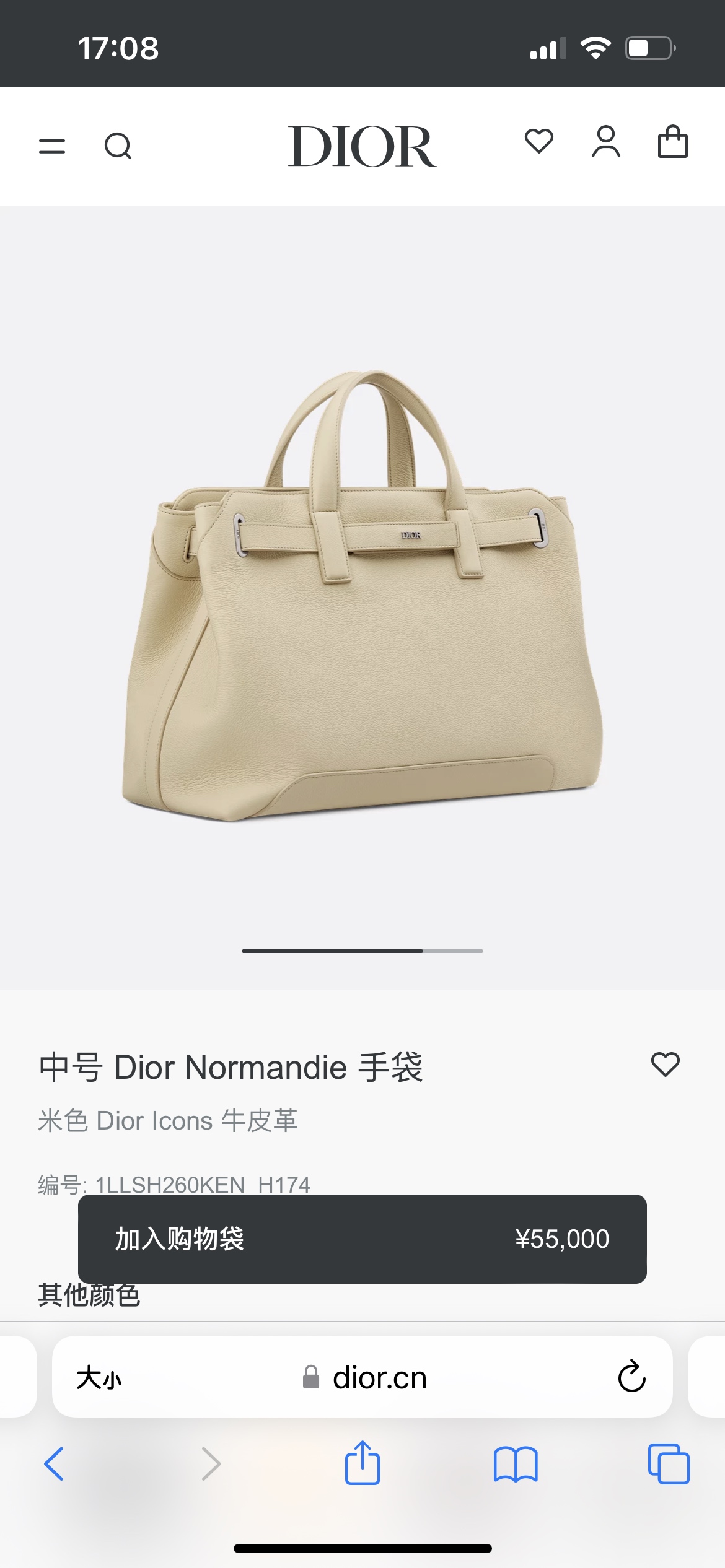Open the wishlist heart in header
This screenshot has height=1568, width=725.
click(x=538, y=141)
